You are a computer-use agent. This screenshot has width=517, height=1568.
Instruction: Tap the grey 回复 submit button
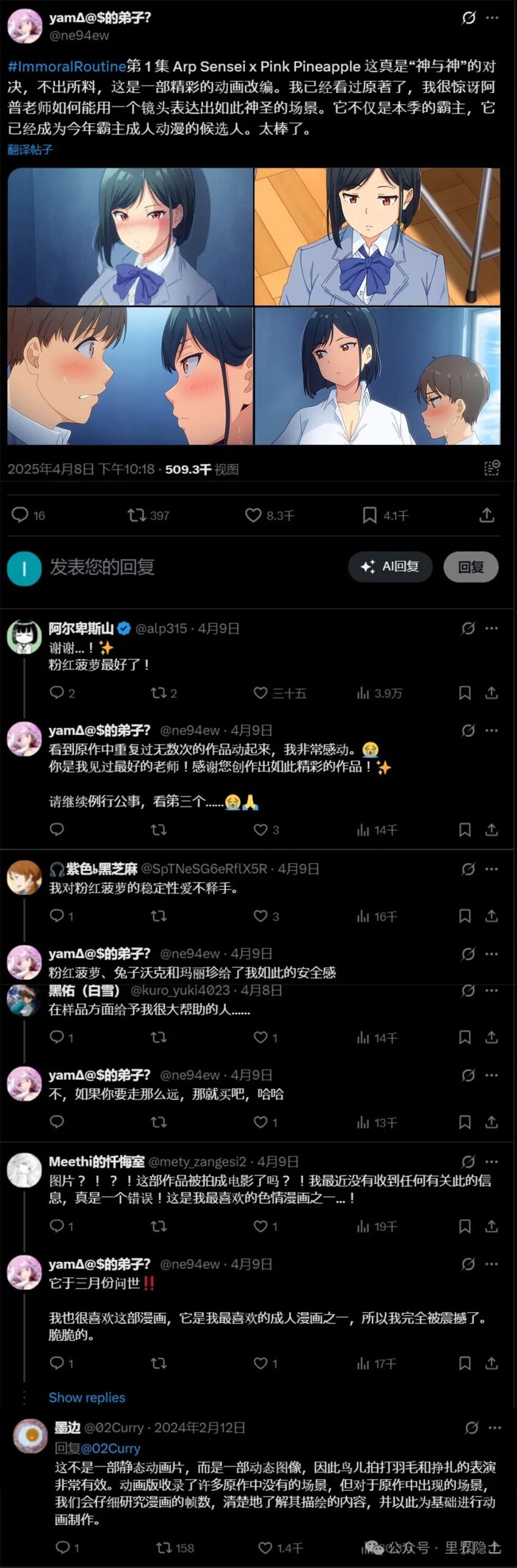click(x=470, y=567)
